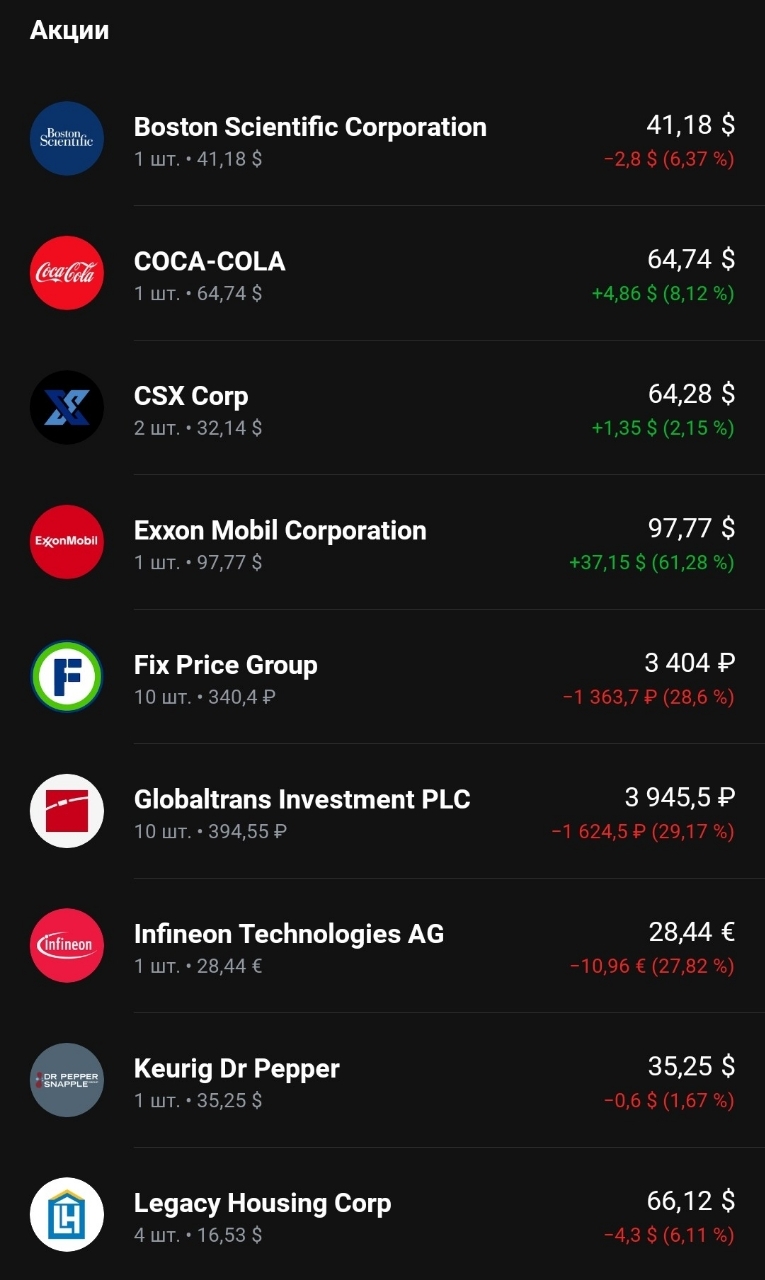Open Exxon Mobil Corporation position
765x1280 pixels.
click(x=382, y=542)
